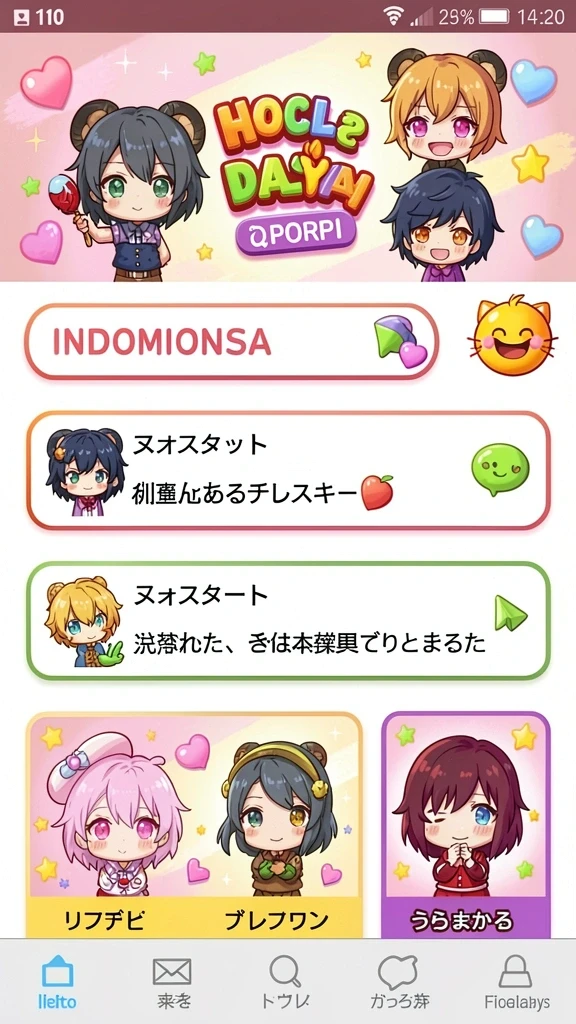Switch to the トウレ search tab
Viewport: 576px width, 1024px height.
pos(285,982)
